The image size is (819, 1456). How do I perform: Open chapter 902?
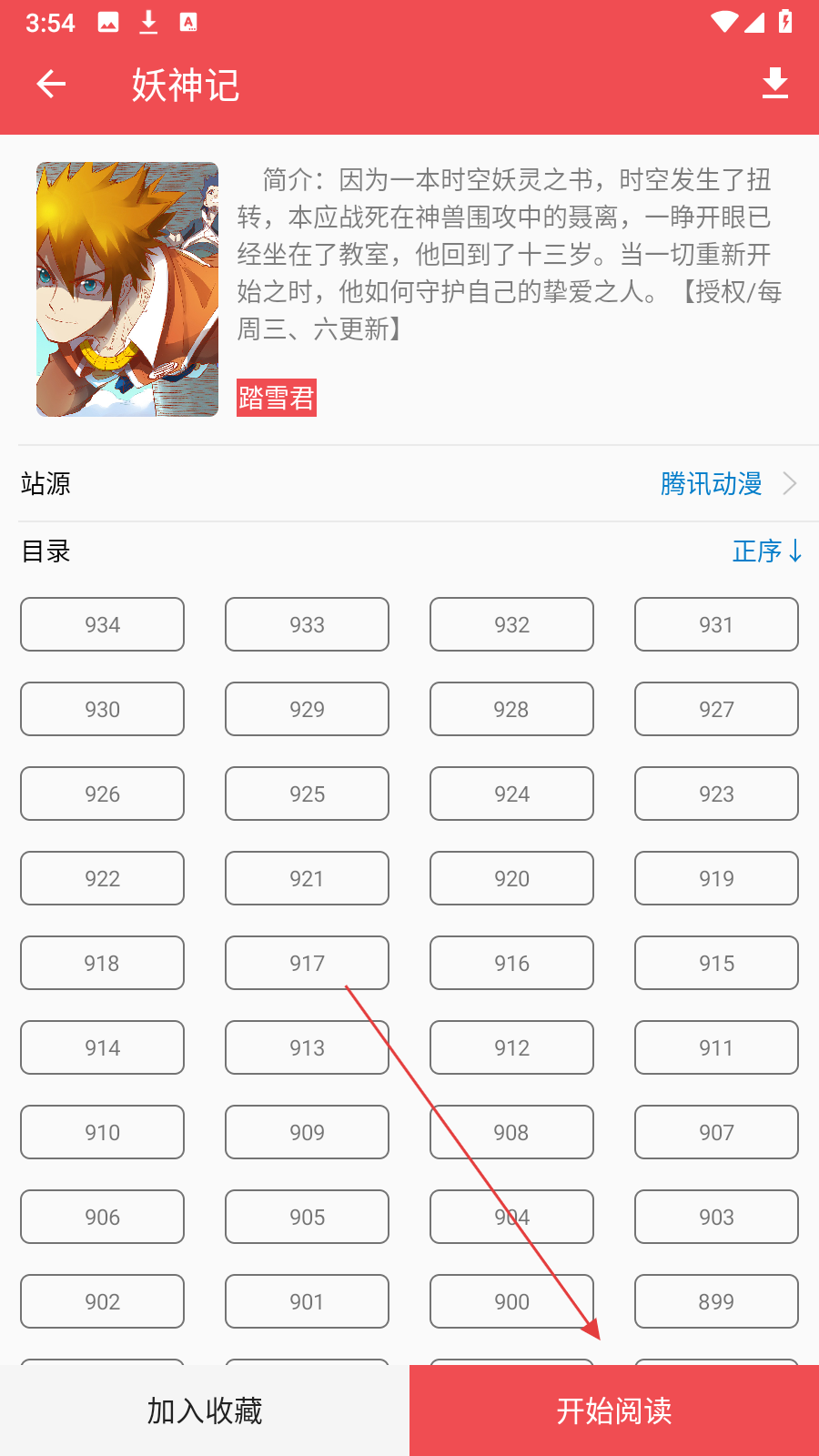[103, 1301]
